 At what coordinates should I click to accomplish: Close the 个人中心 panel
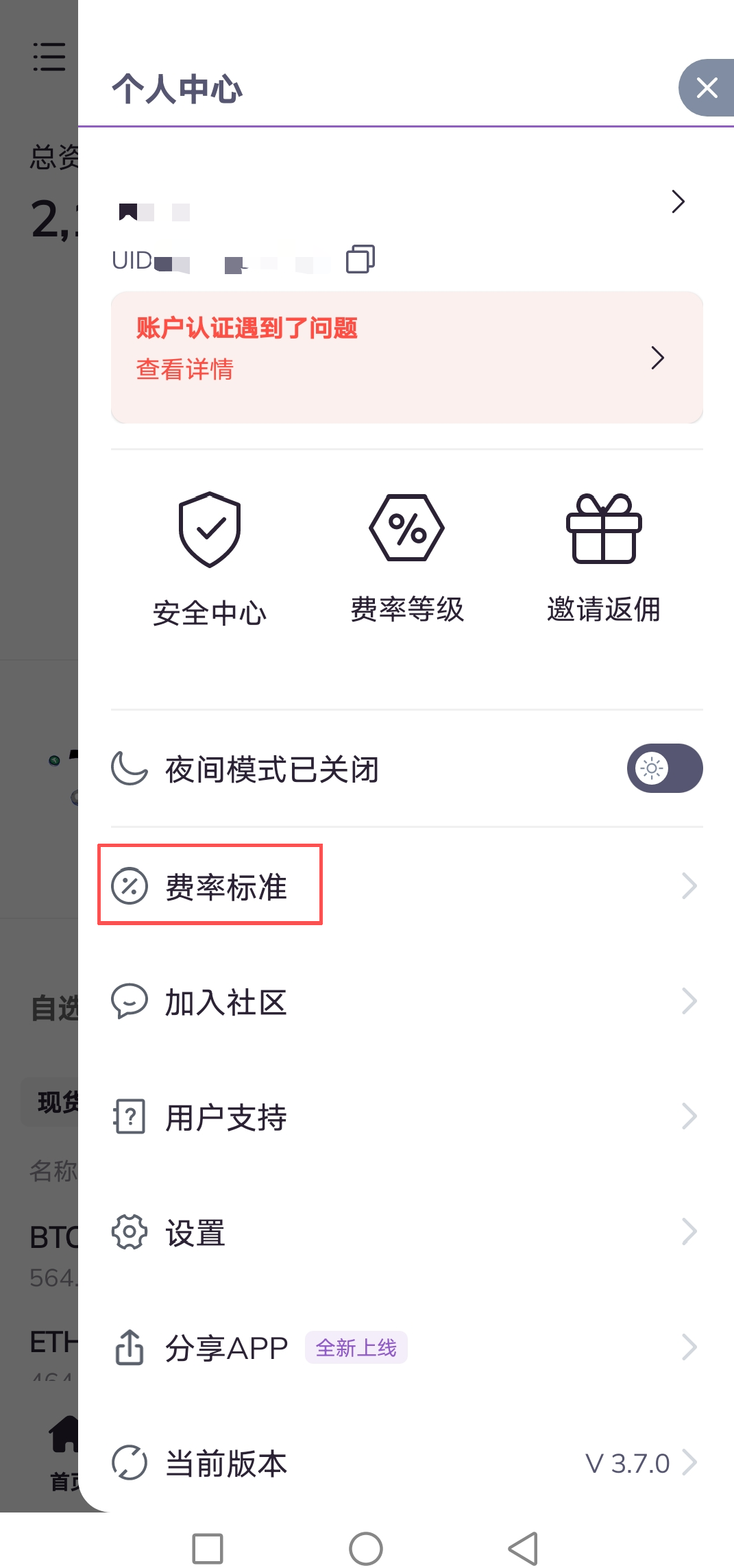pyautogui.click(x=707, y=88)
